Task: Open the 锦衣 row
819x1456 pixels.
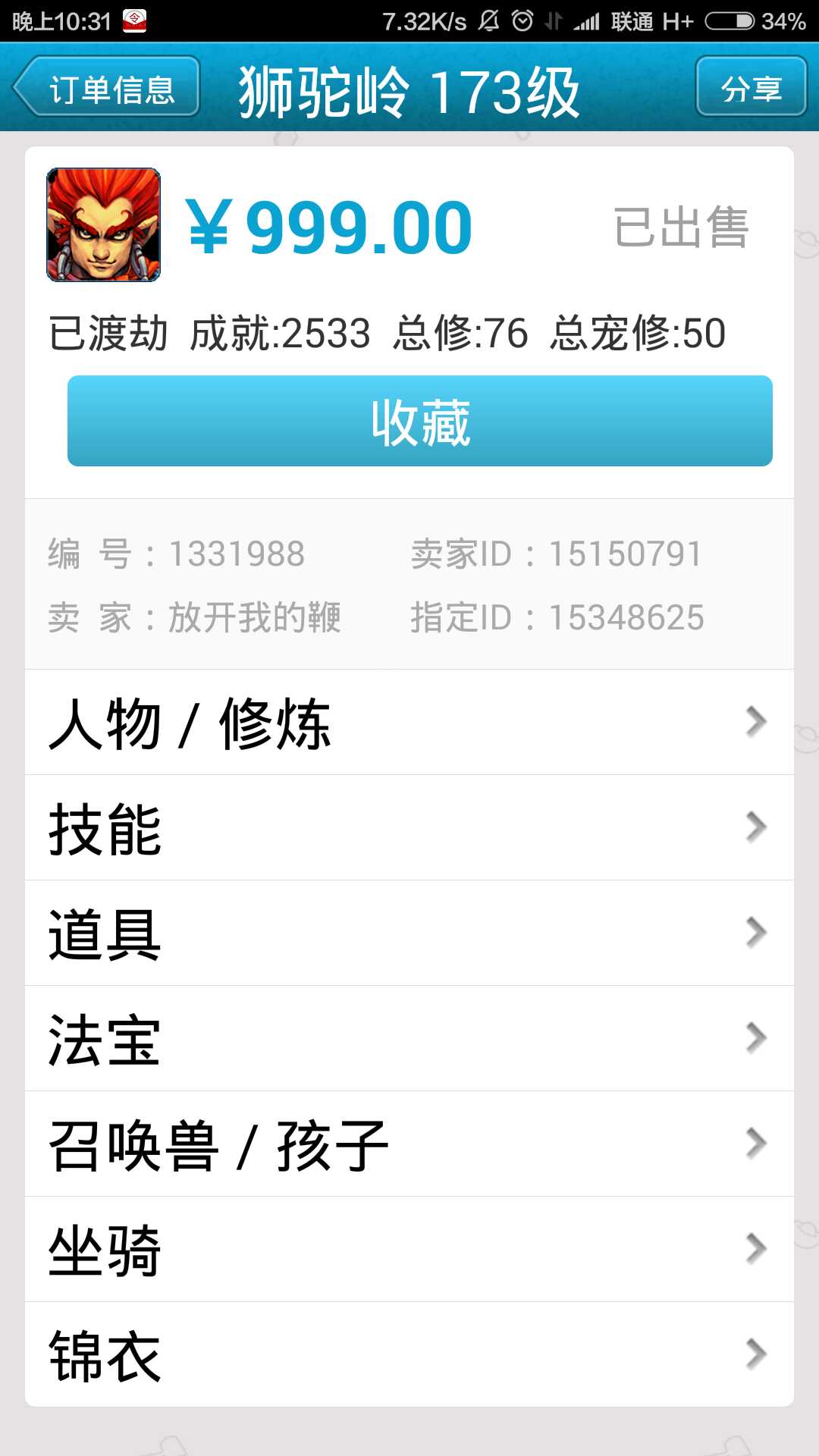Action: coord(409,1355)
